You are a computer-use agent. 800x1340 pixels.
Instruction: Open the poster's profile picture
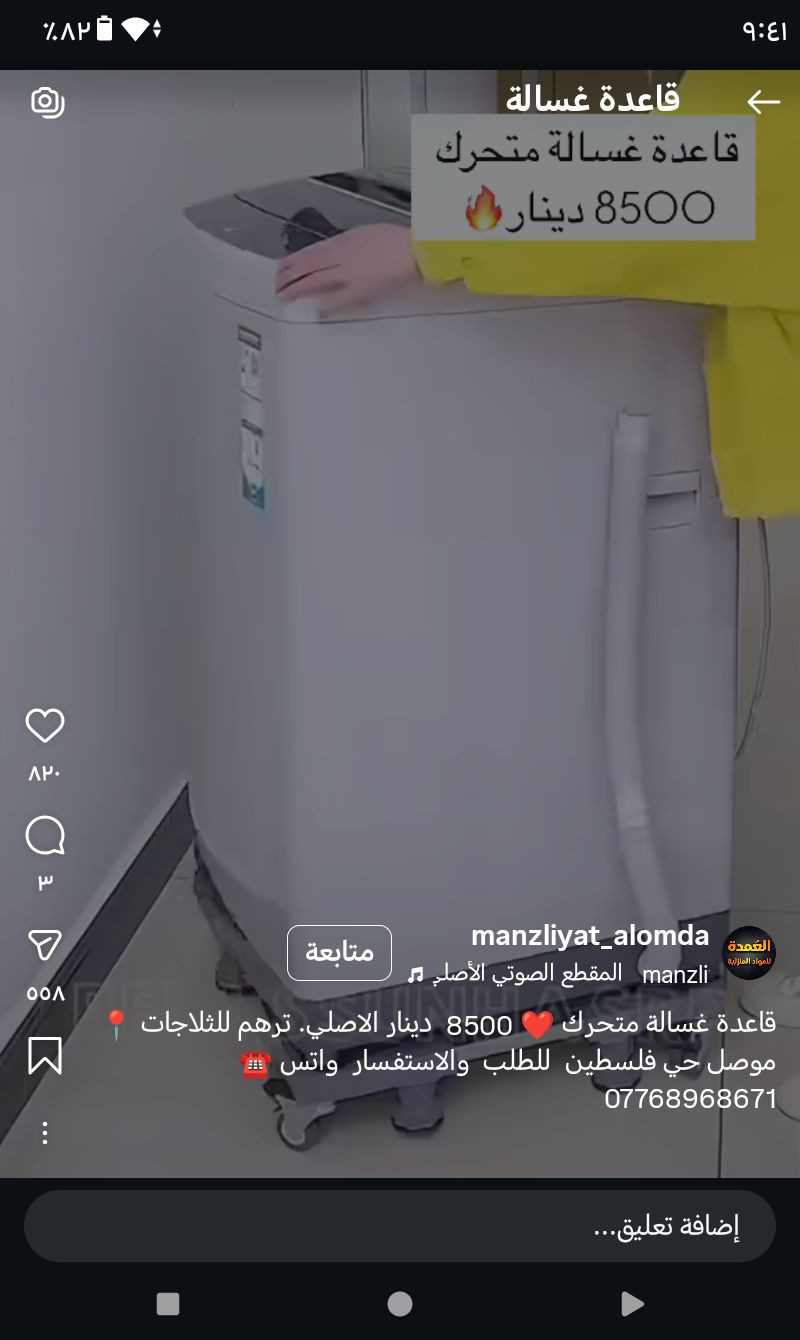[748, 953]
